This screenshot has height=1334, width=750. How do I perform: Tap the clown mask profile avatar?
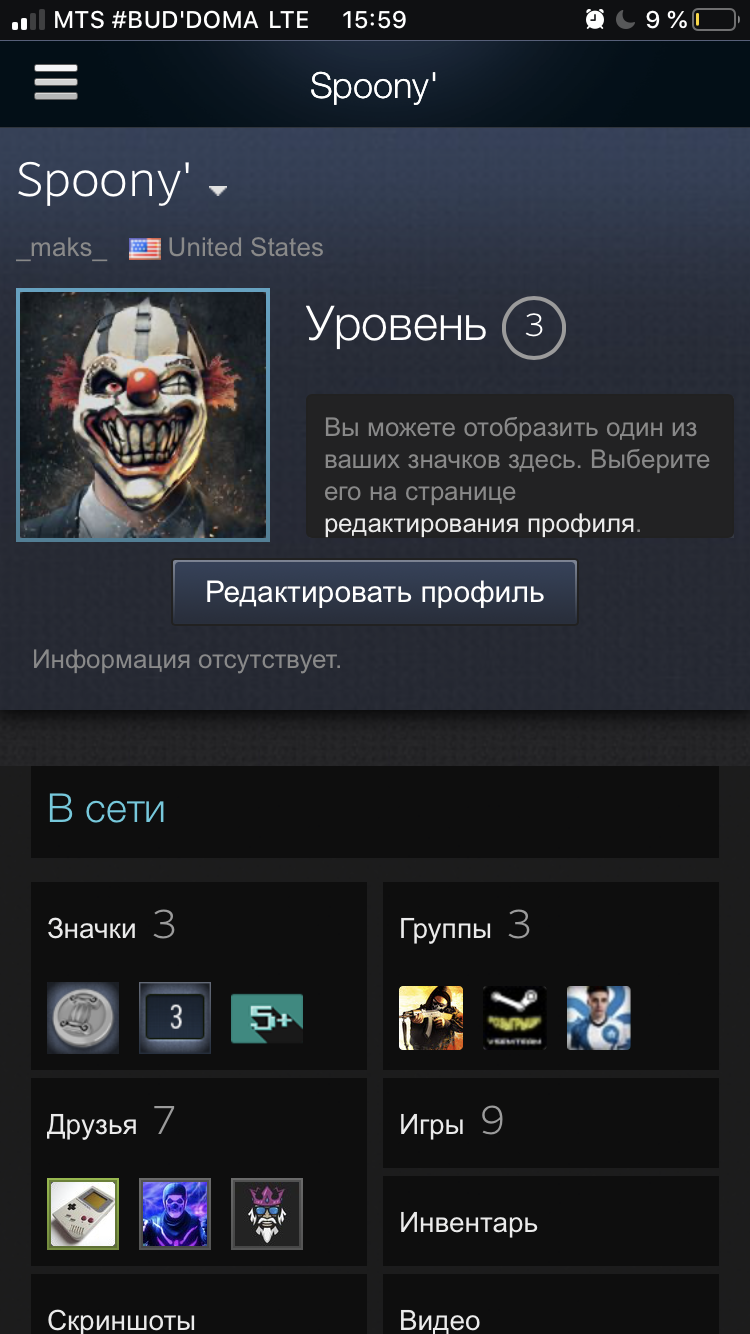point(143,415)
